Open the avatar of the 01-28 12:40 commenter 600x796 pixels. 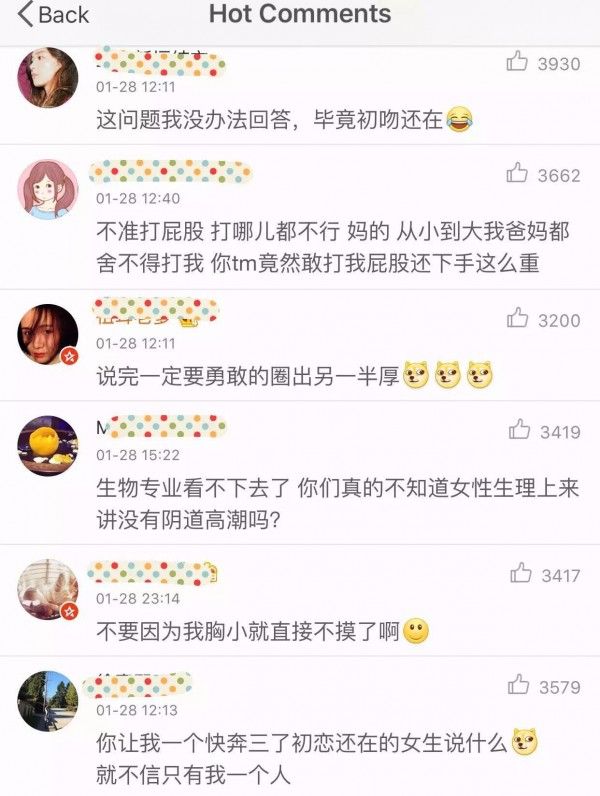[x=48, y=189]
